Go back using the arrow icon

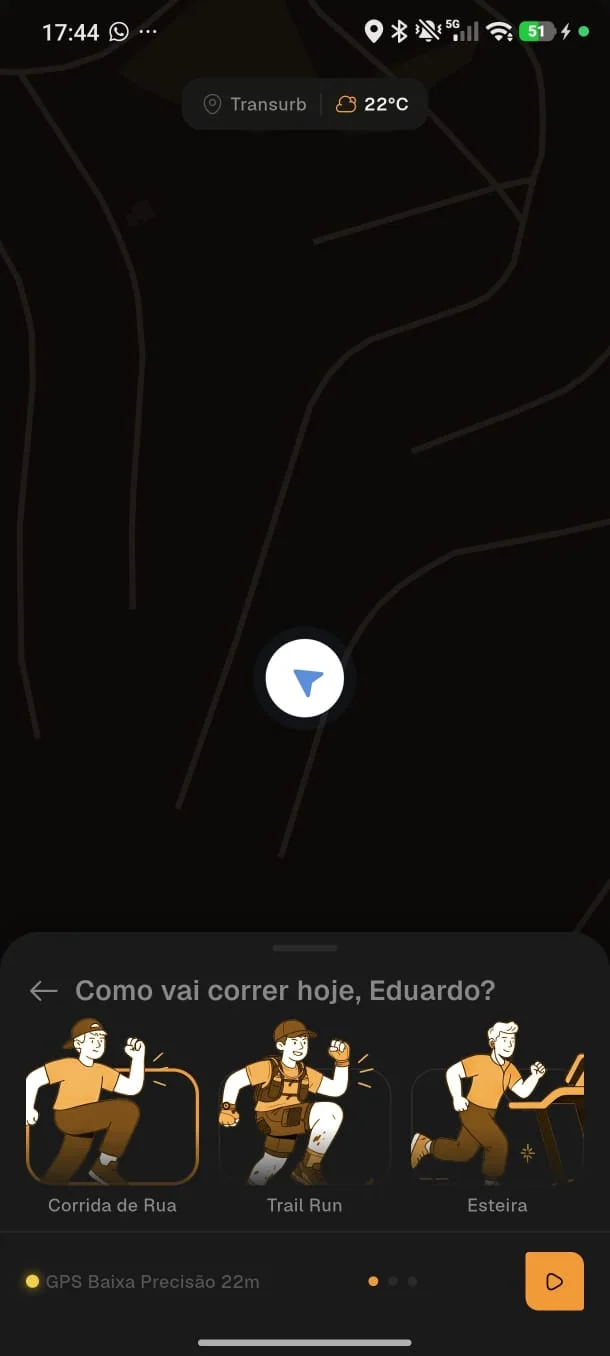pos(44,991)
